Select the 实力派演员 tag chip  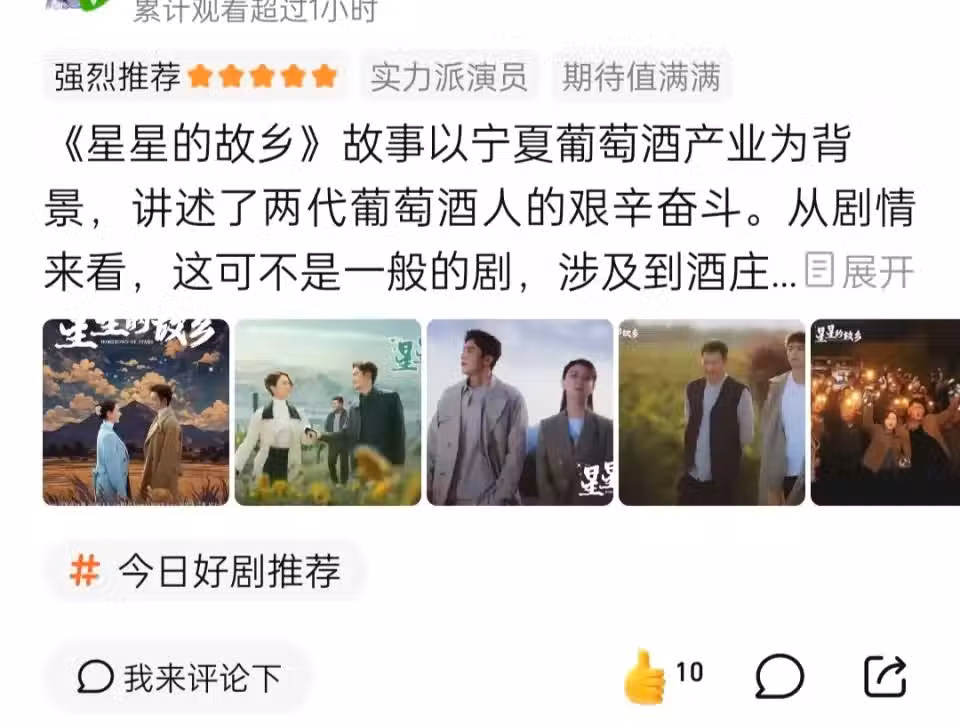(449, 77)
